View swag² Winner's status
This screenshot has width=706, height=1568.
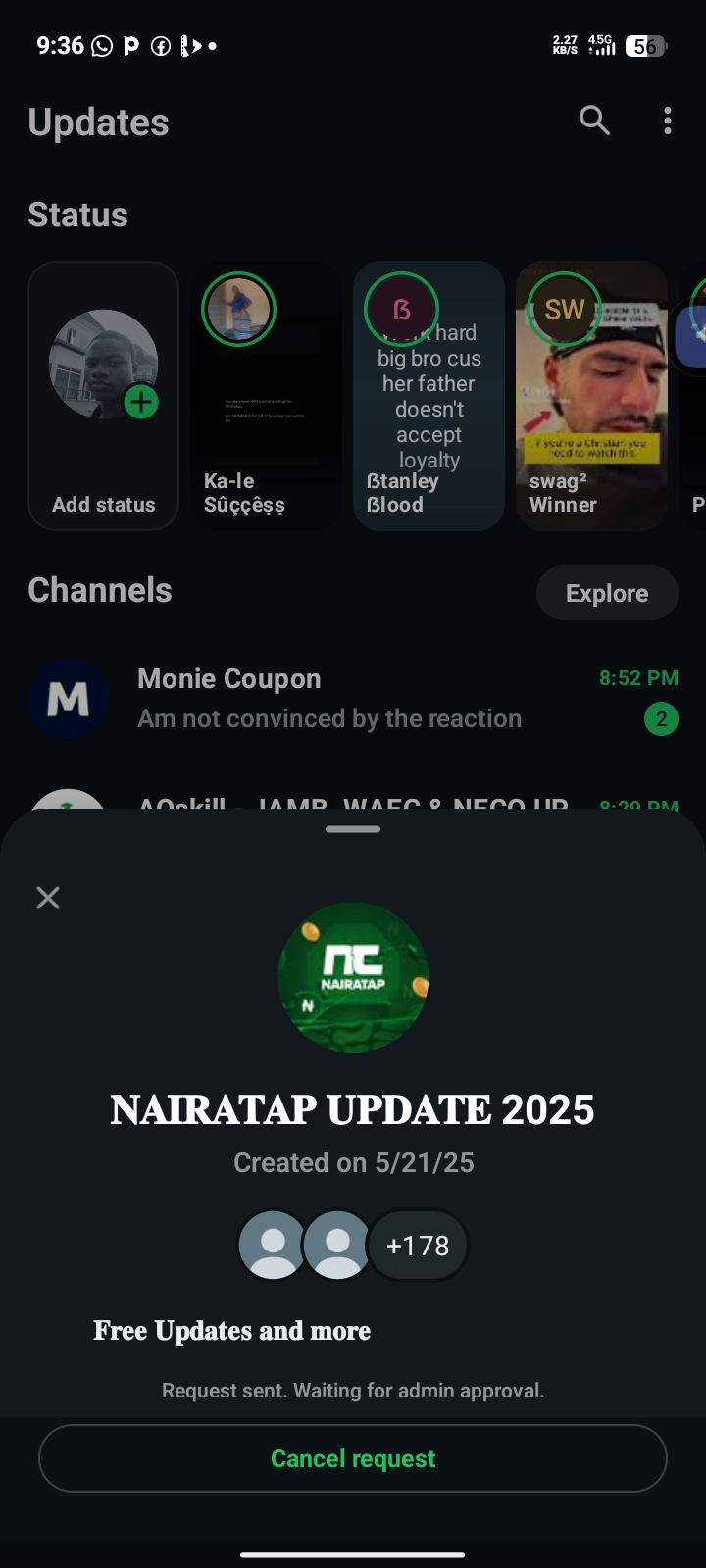click(x=591, y=396)
